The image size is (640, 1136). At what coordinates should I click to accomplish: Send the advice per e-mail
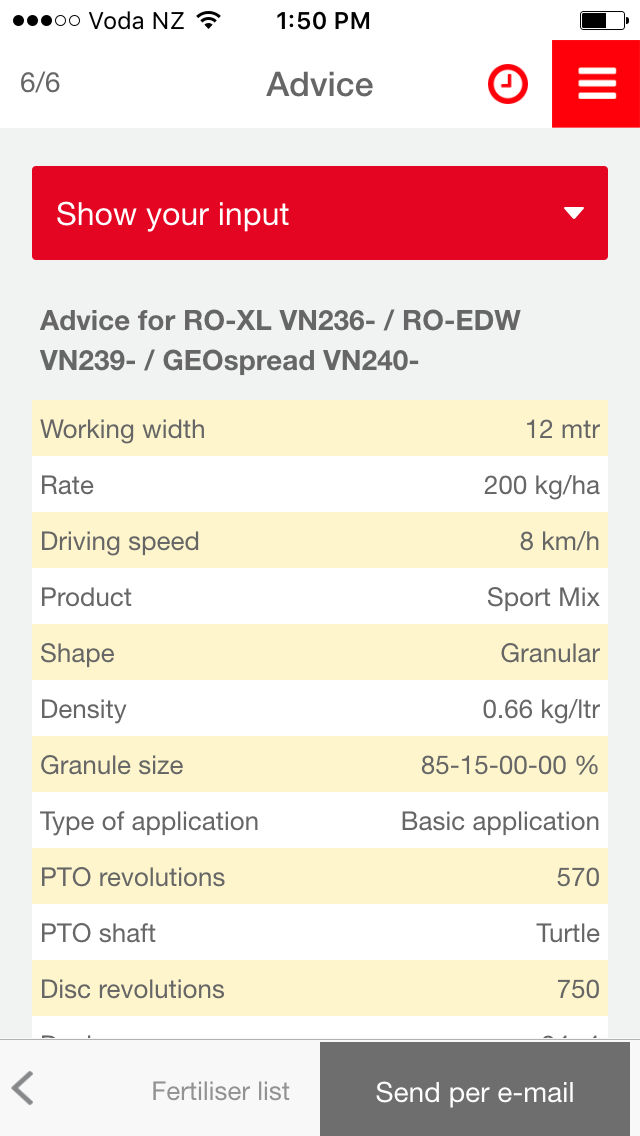475,1090
